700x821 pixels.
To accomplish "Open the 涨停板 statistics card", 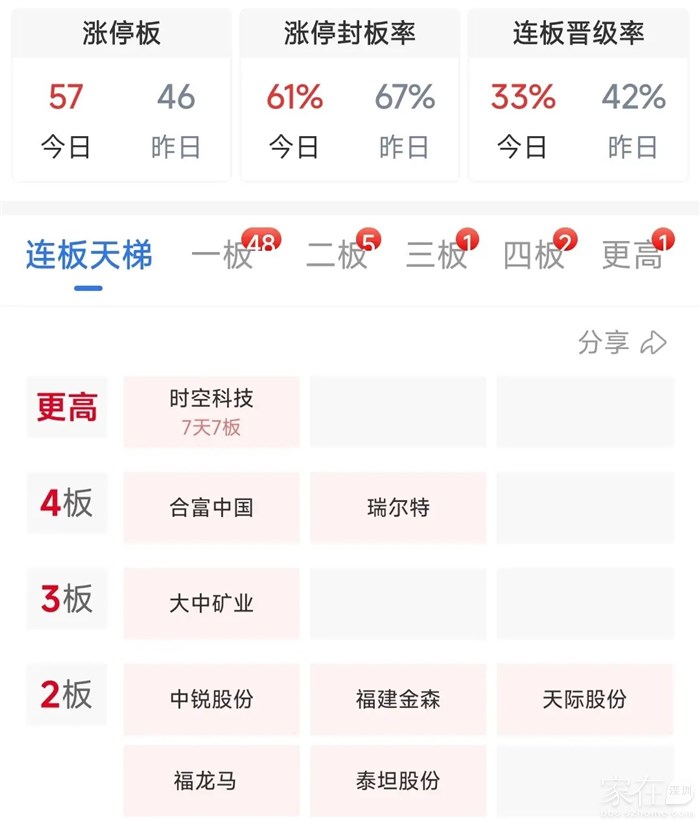I will coord(121,95).
